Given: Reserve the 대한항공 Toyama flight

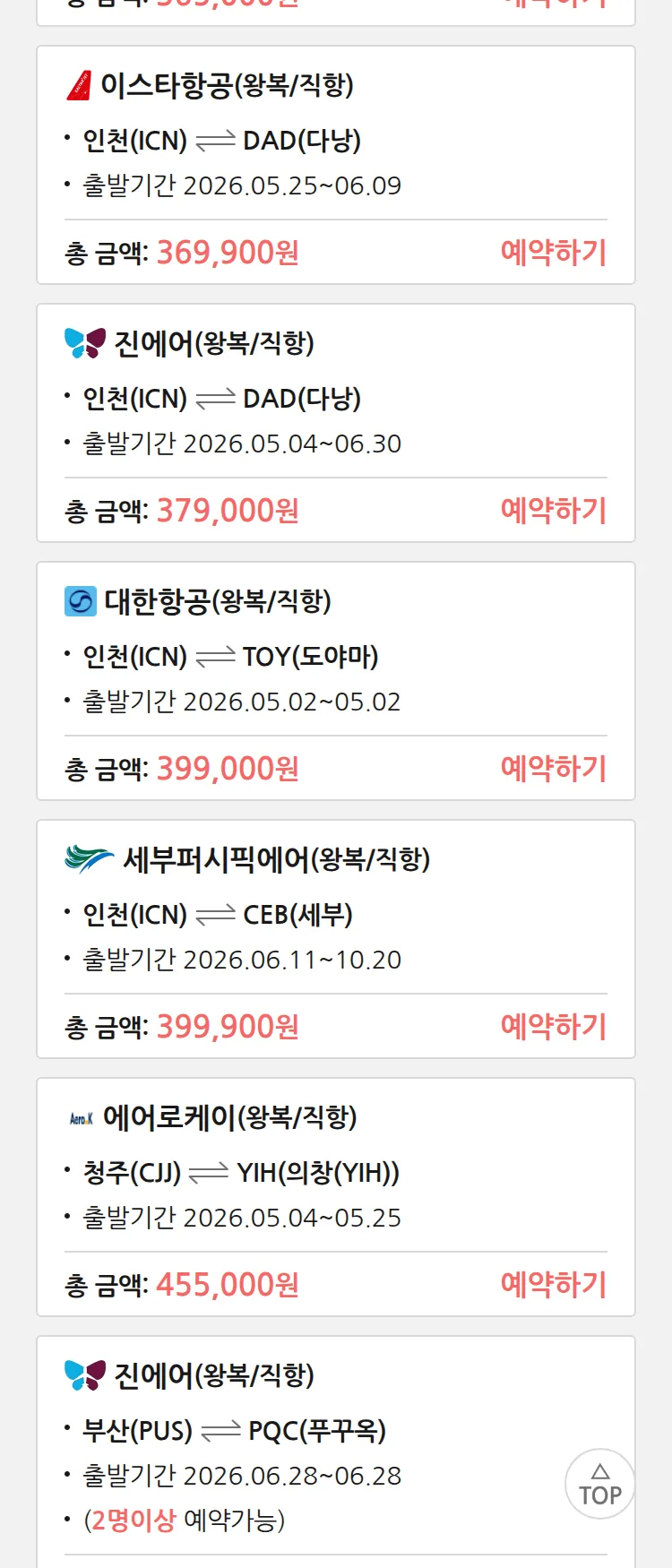Looking at the screenshot, I should click(x=553, y=769).
